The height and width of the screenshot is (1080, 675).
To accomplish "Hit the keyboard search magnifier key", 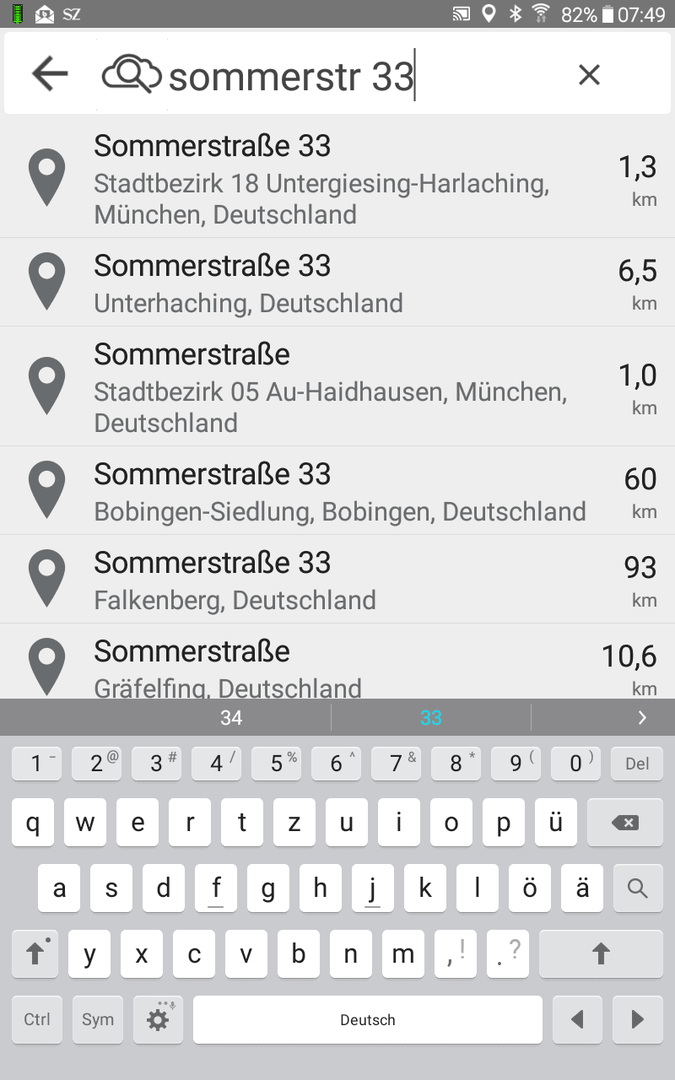I will [637, 888].
